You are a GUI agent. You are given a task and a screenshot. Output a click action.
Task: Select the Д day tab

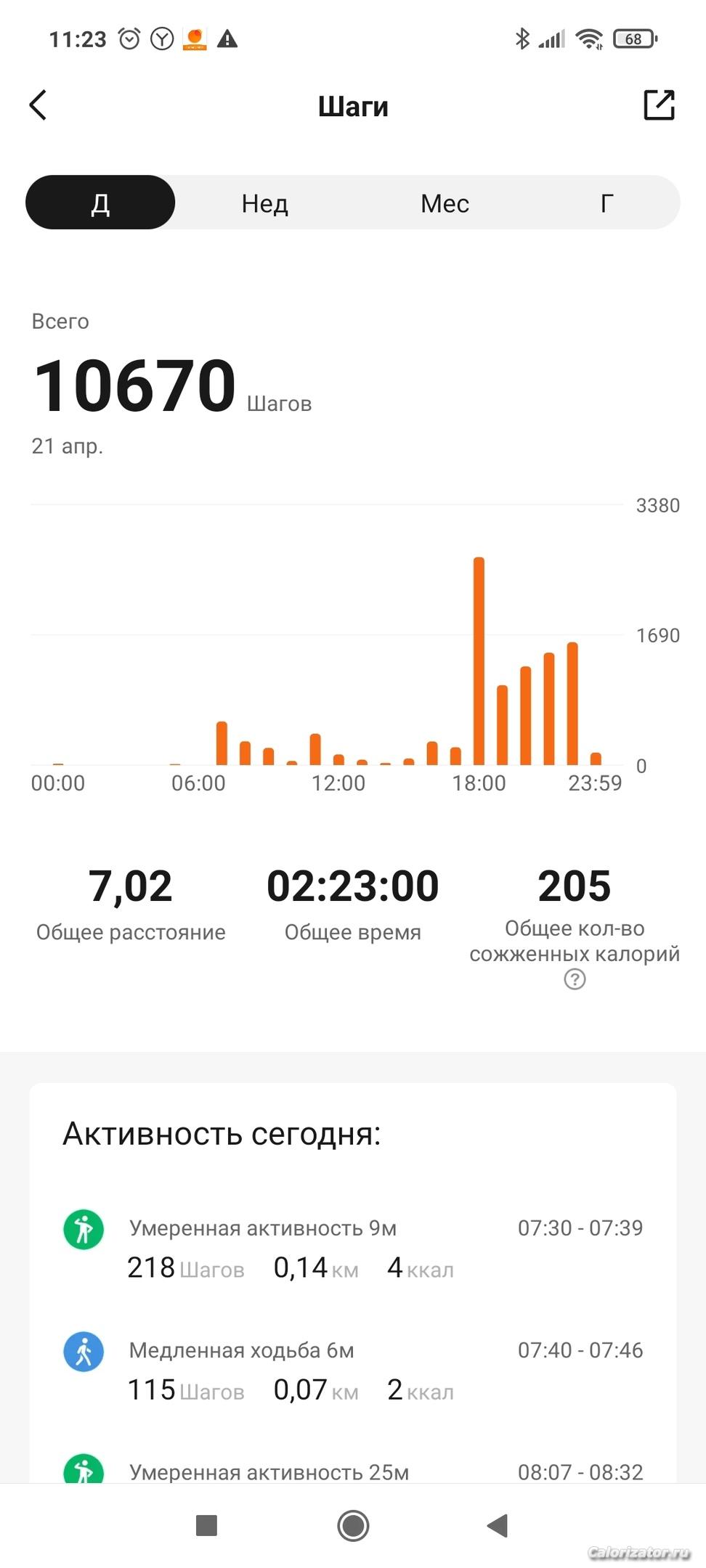100,203
